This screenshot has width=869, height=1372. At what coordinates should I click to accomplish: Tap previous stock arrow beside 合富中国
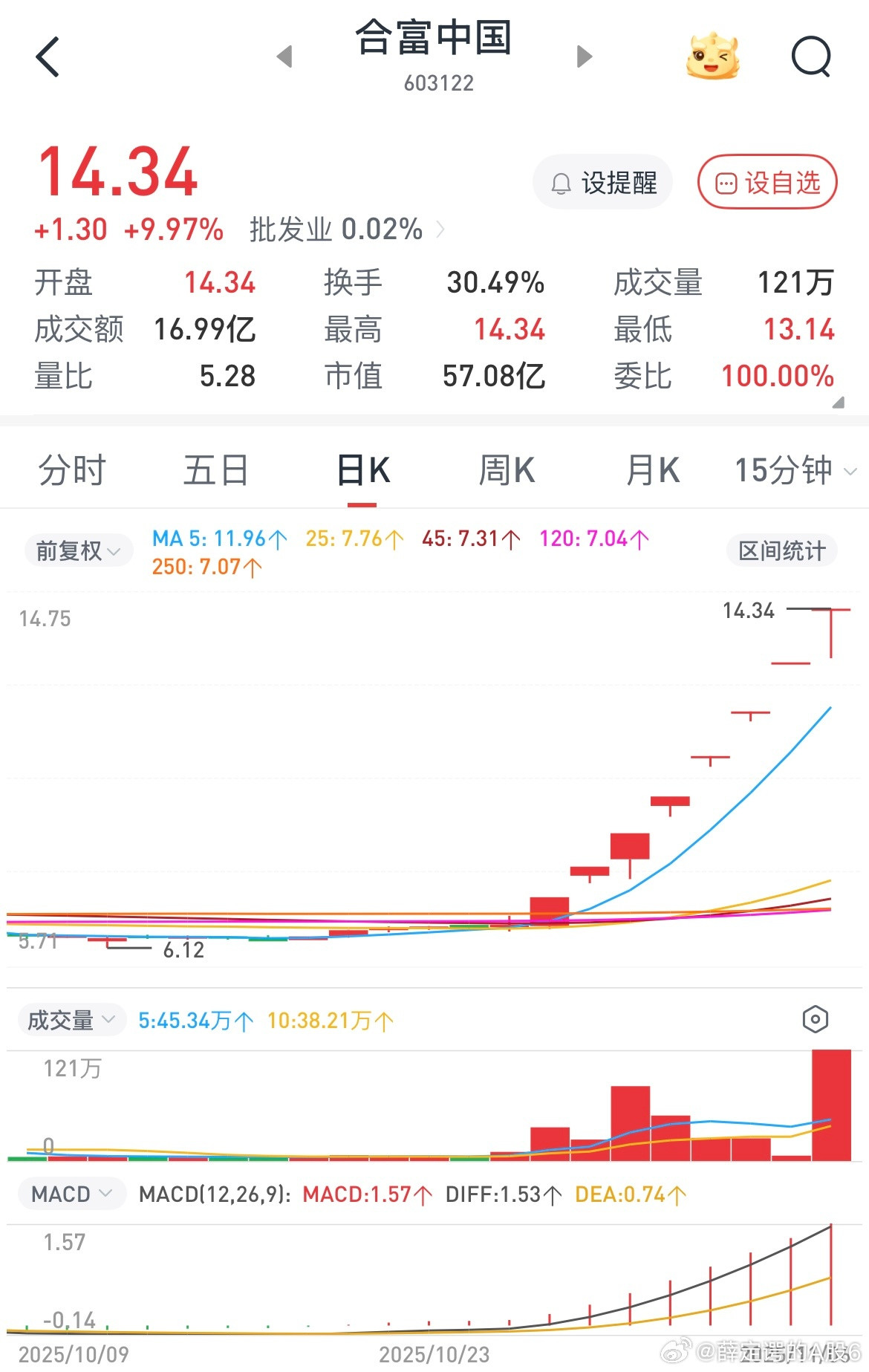pos(284,56)
